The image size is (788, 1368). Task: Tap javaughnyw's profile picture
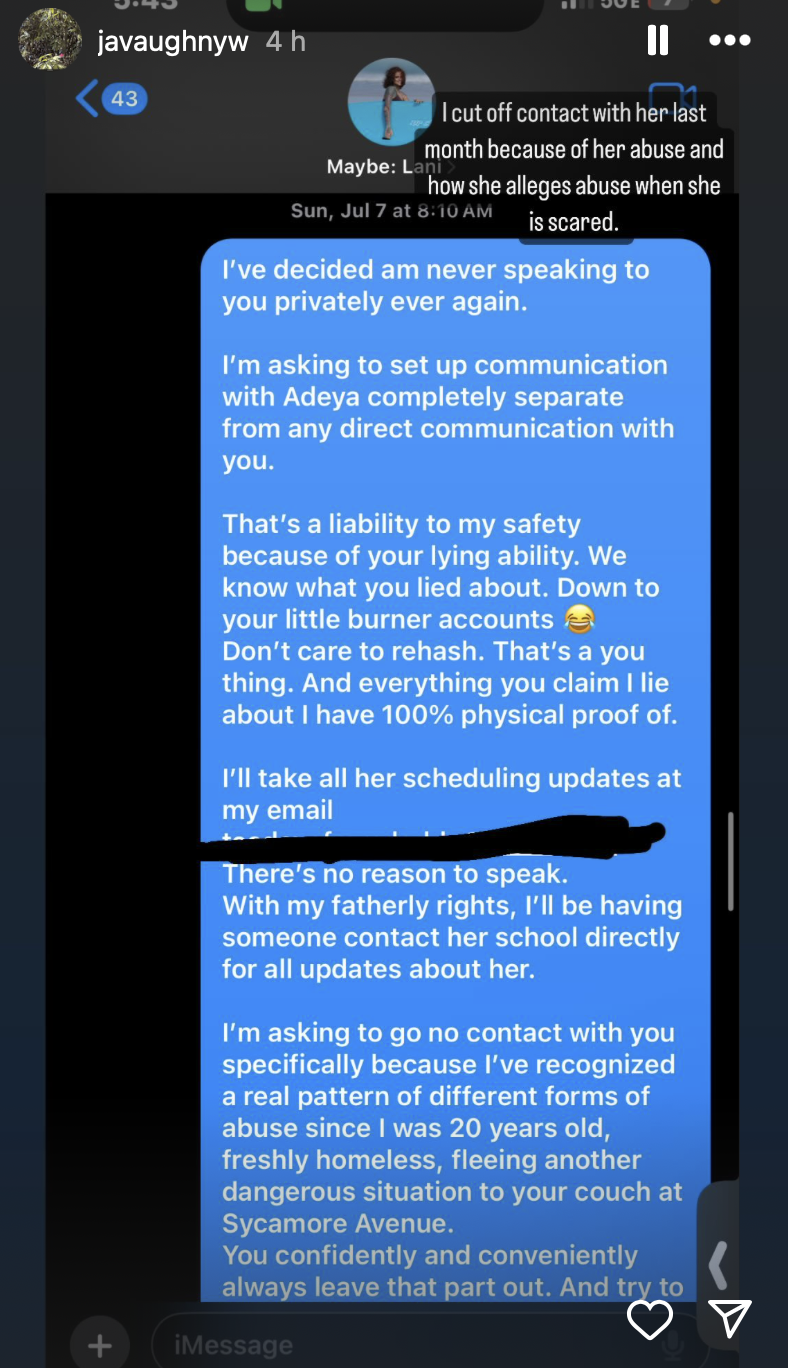pos(50,40)
